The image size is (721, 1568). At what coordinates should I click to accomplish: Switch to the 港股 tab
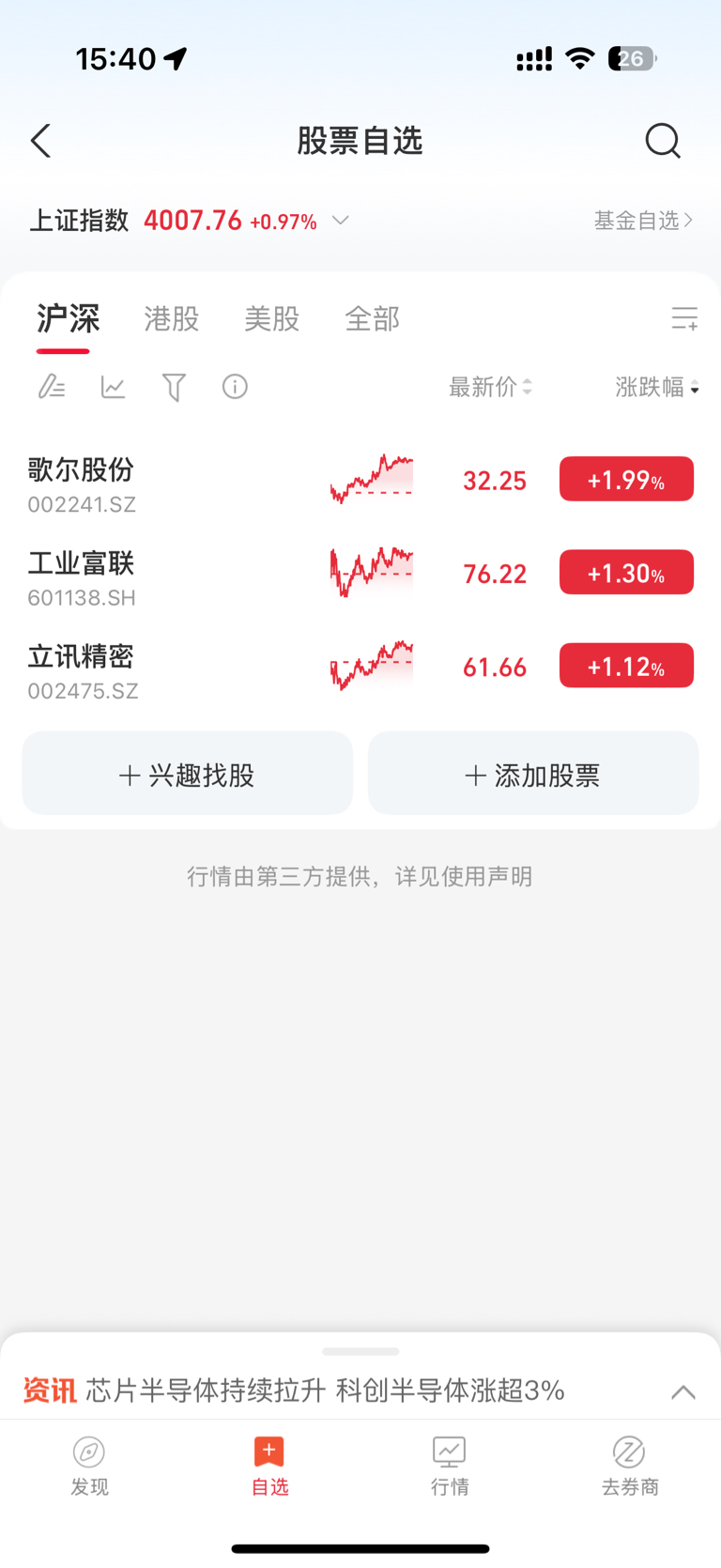point(171,319)
